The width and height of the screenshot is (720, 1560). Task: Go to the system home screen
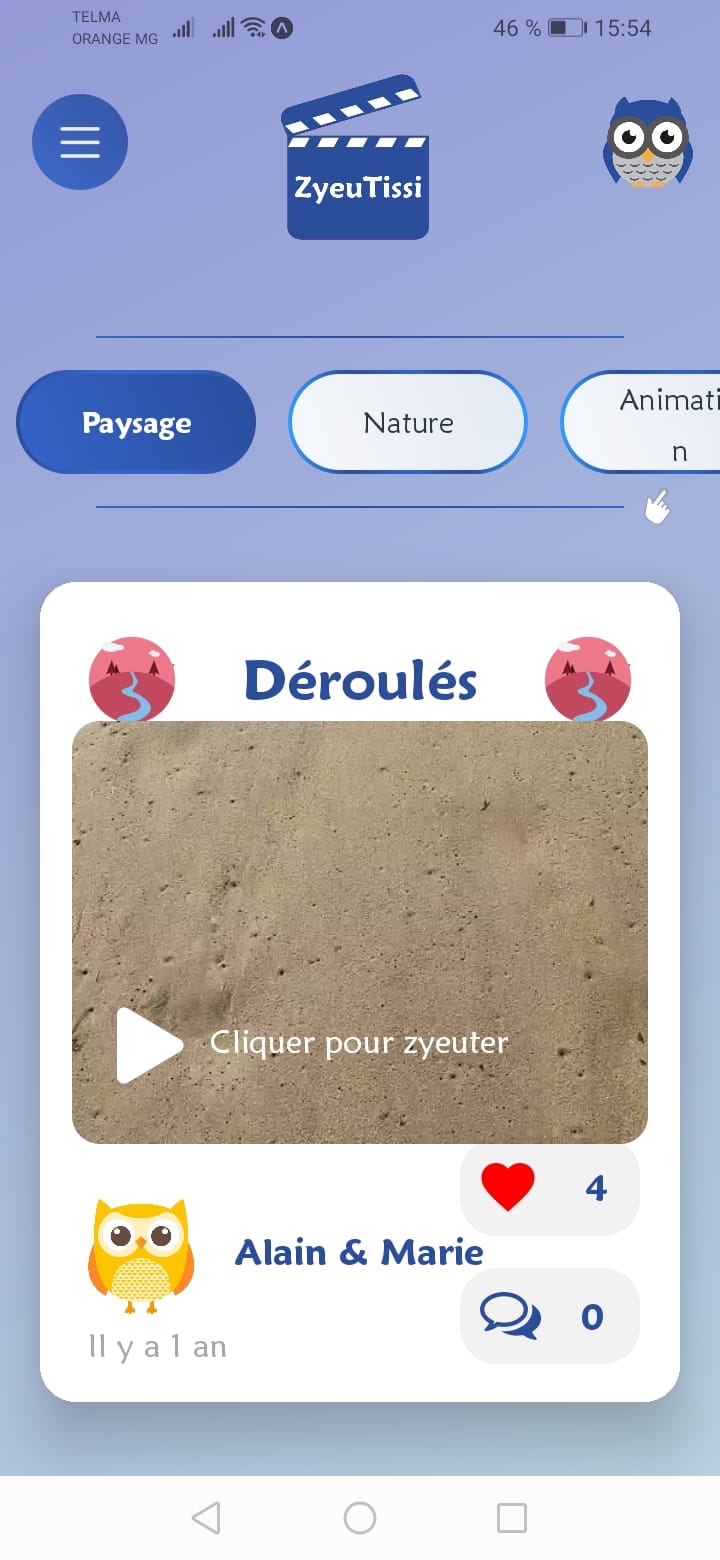(x=360, y=1518)
